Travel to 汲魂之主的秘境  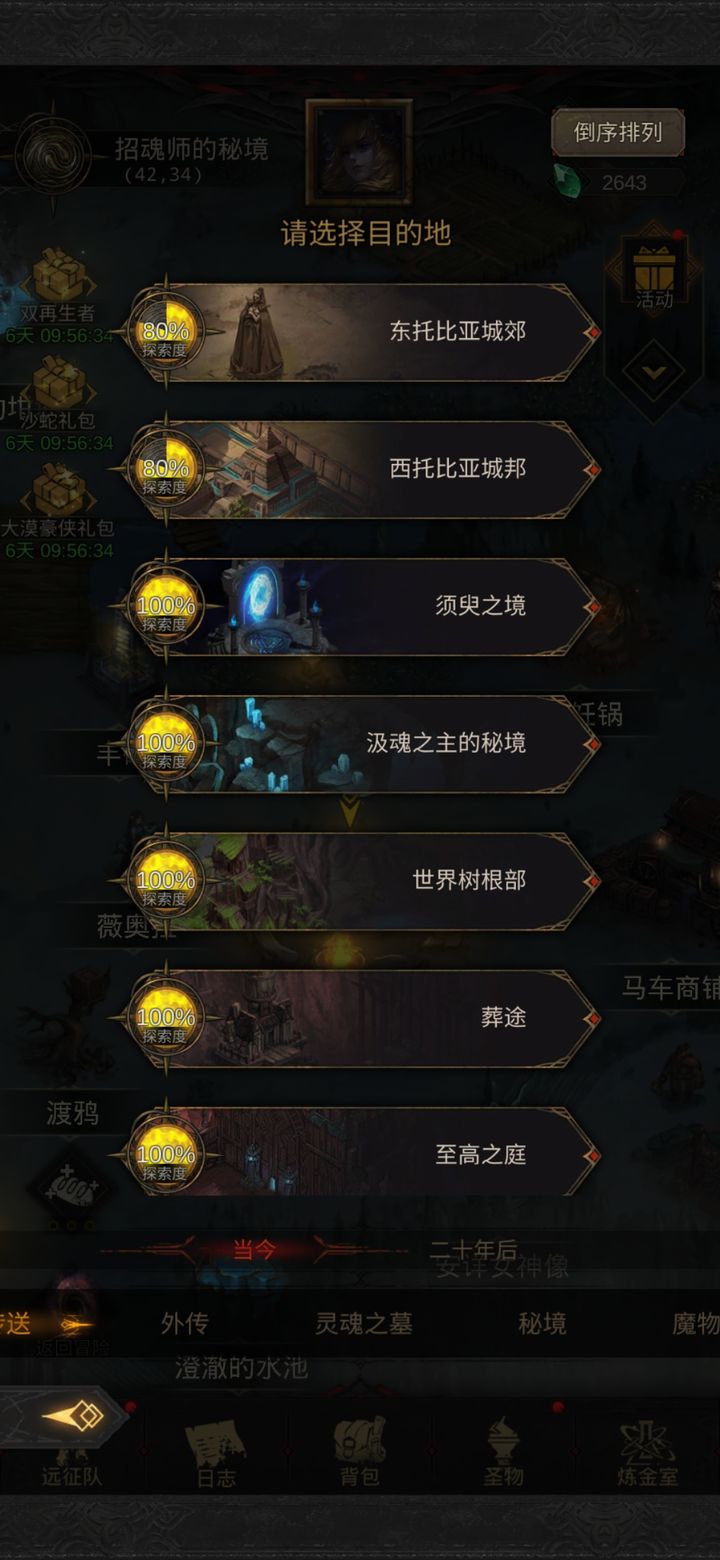coord(380,743)
